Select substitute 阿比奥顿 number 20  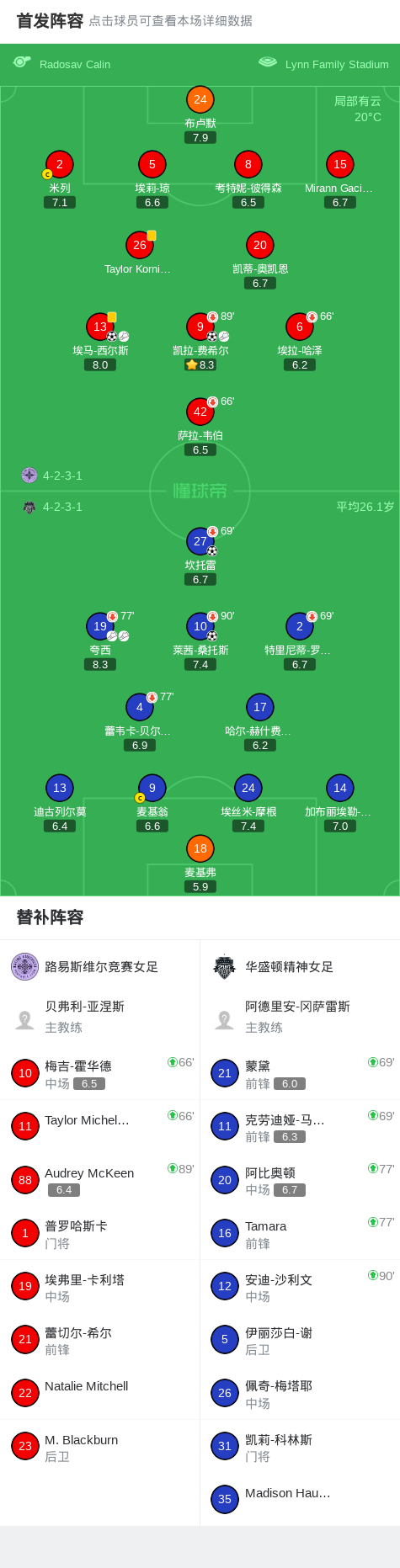[300, 1180]
